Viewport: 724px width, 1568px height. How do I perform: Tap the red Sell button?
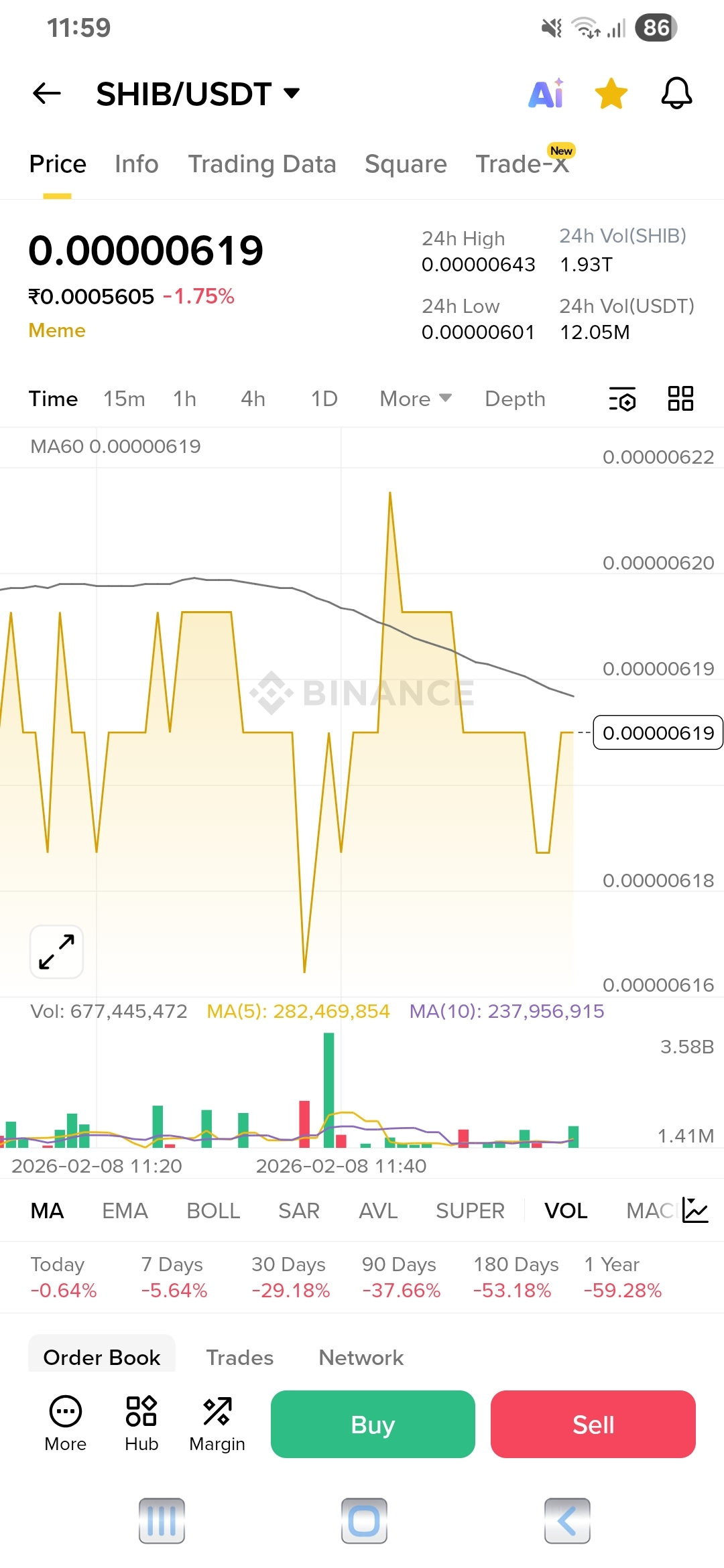tap(593, 1425)
